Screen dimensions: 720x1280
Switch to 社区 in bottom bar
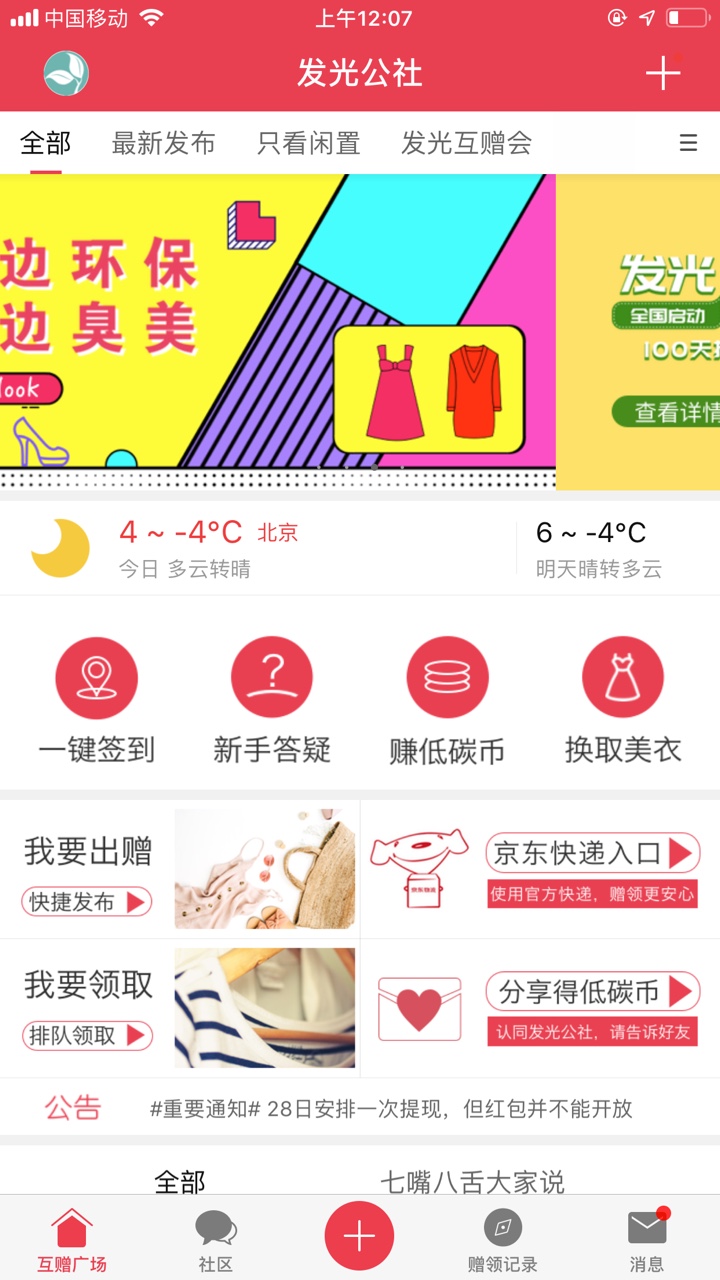point(215,1240)
